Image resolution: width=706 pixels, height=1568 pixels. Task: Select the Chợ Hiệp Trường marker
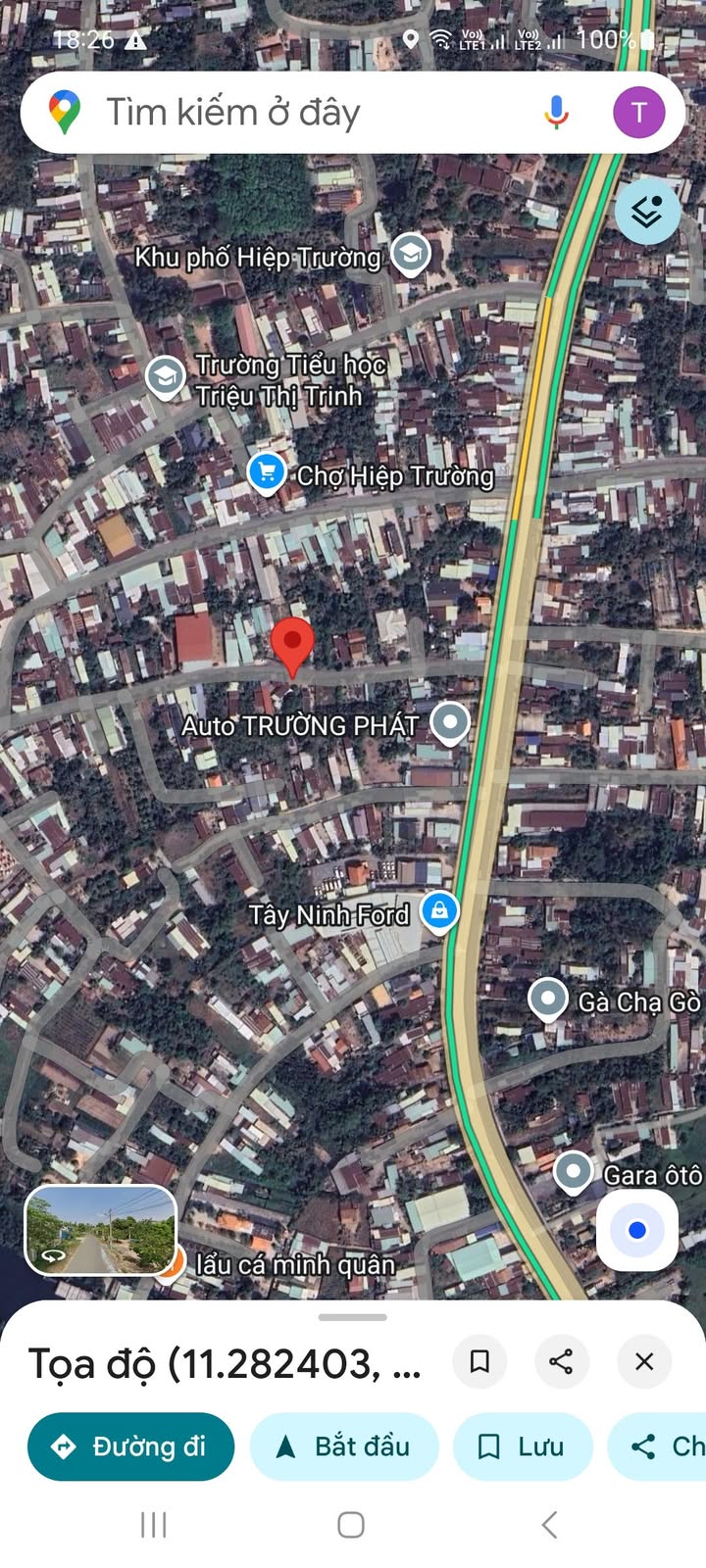[x=267, y=472]
